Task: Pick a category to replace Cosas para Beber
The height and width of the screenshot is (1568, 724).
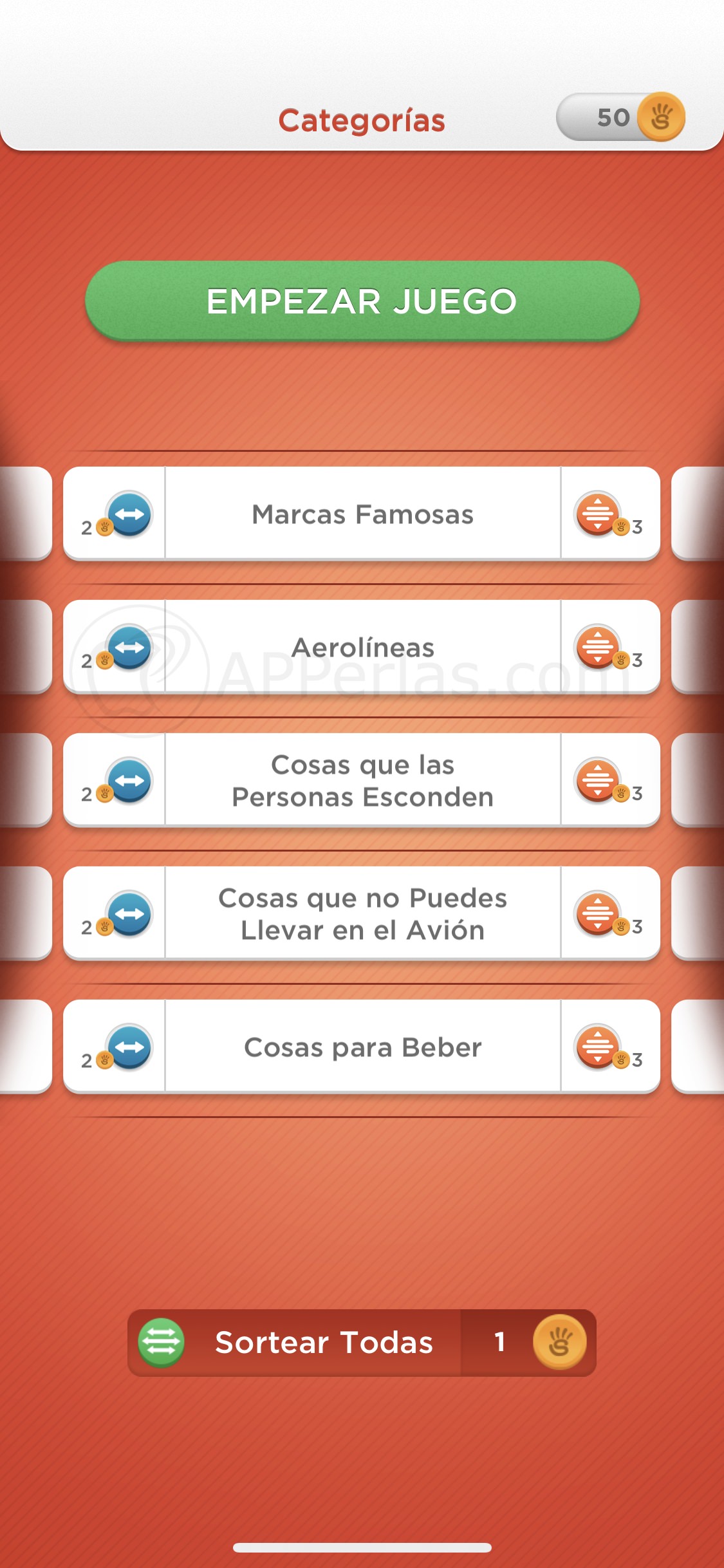Action: click(x=598, y=1047)
